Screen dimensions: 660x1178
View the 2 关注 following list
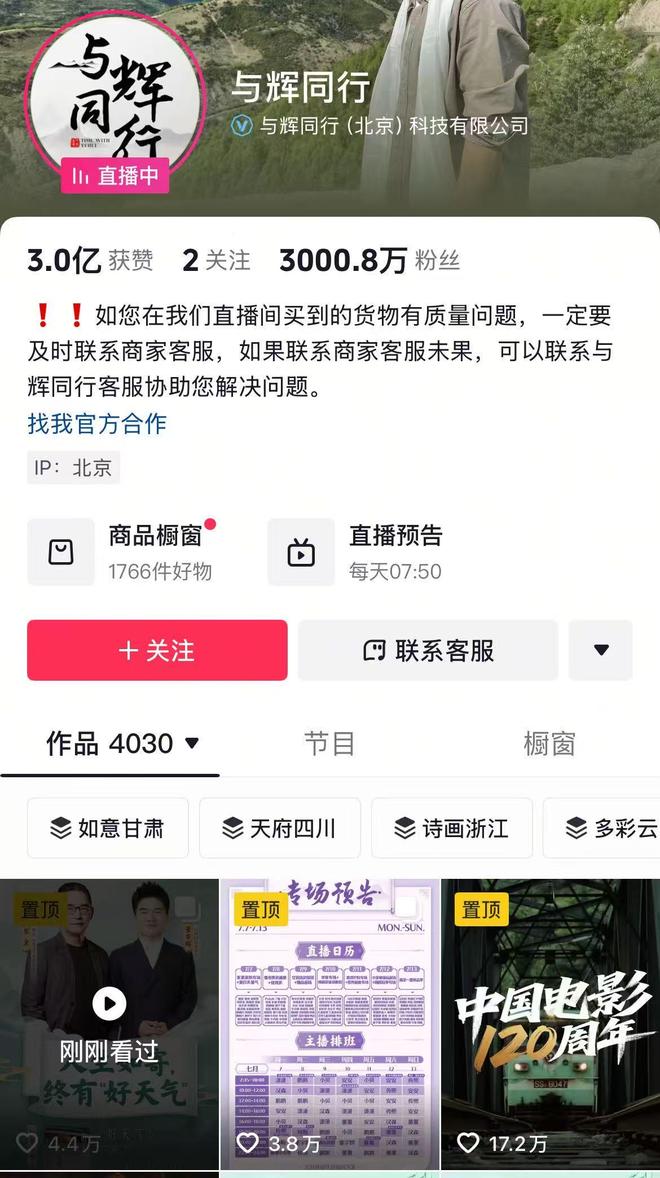(x=216, y=261)
